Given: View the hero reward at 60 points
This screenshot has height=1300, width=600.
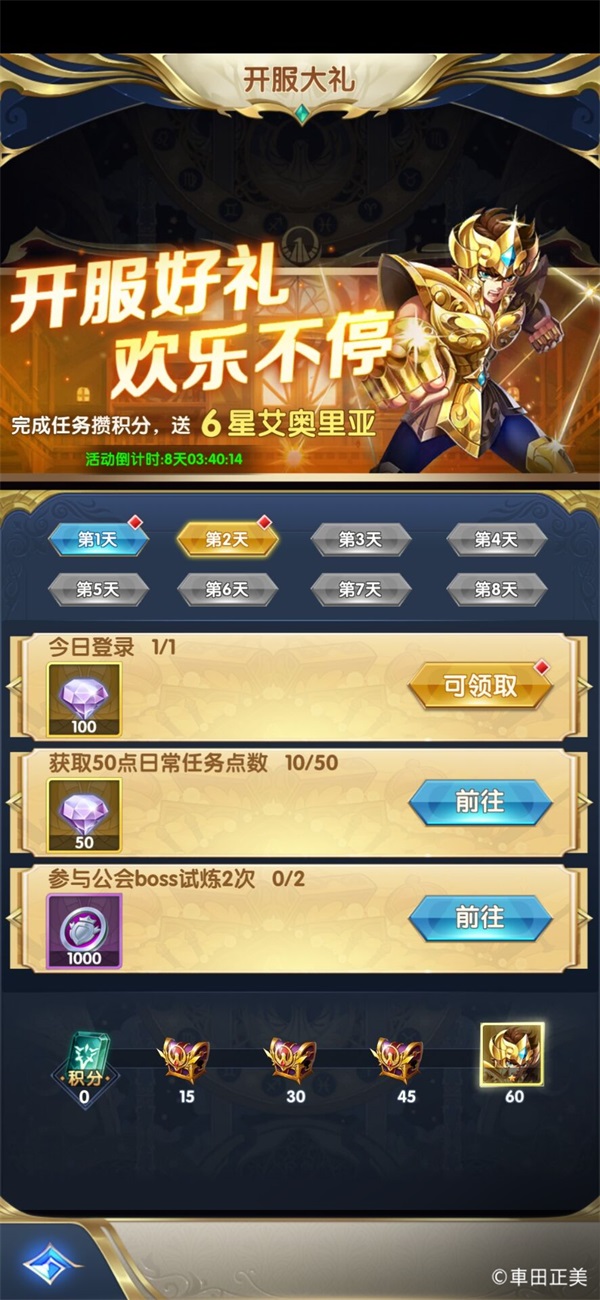Looking at the screenshot, I should tap(512, 1055).
